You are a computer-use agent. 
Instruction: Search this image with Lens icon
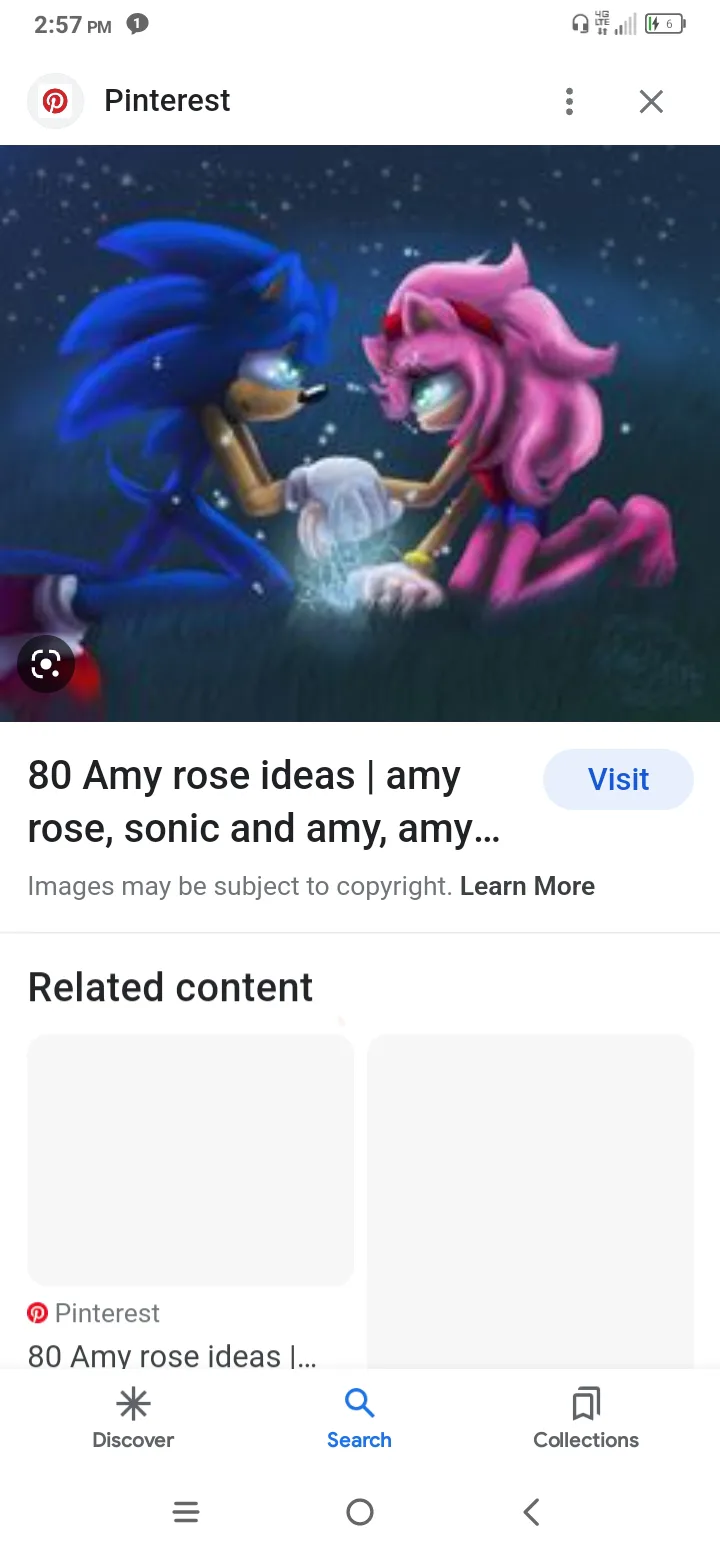pyautogui.click(x=46, y=664)
